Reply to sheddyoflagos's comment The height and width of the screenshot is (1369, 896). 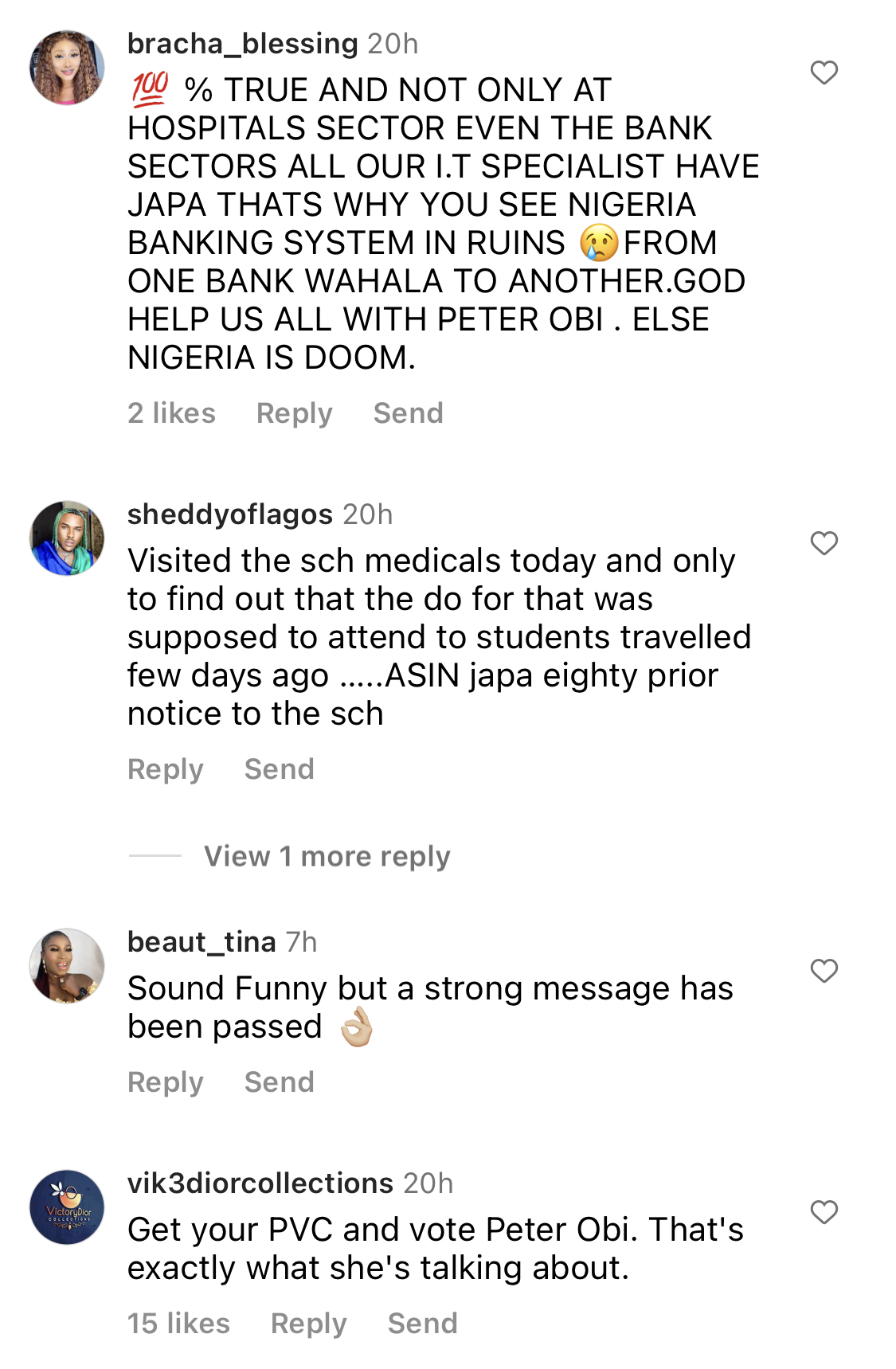tap(166, 769)
